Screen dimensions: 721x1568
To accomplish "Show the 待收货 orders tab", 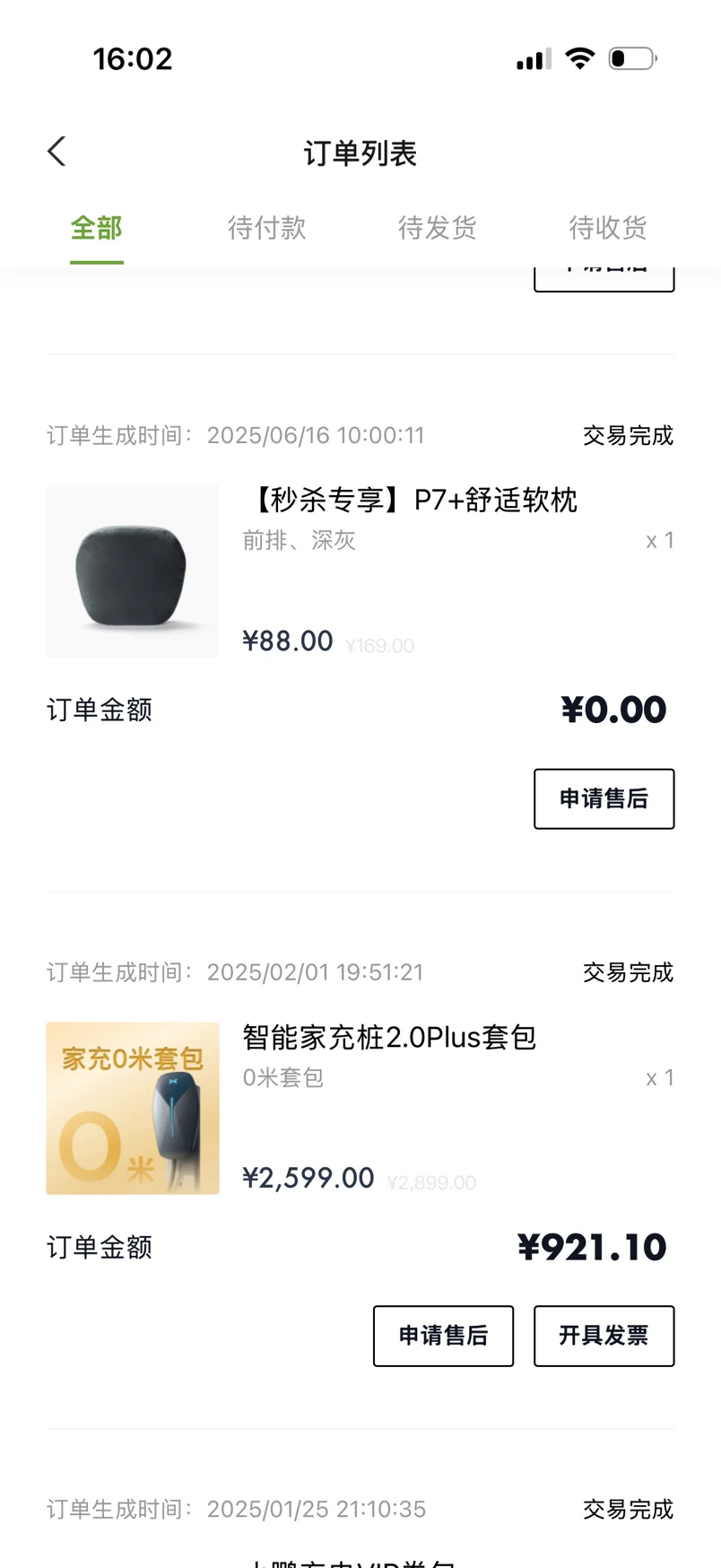I will [x=607, y=228].
